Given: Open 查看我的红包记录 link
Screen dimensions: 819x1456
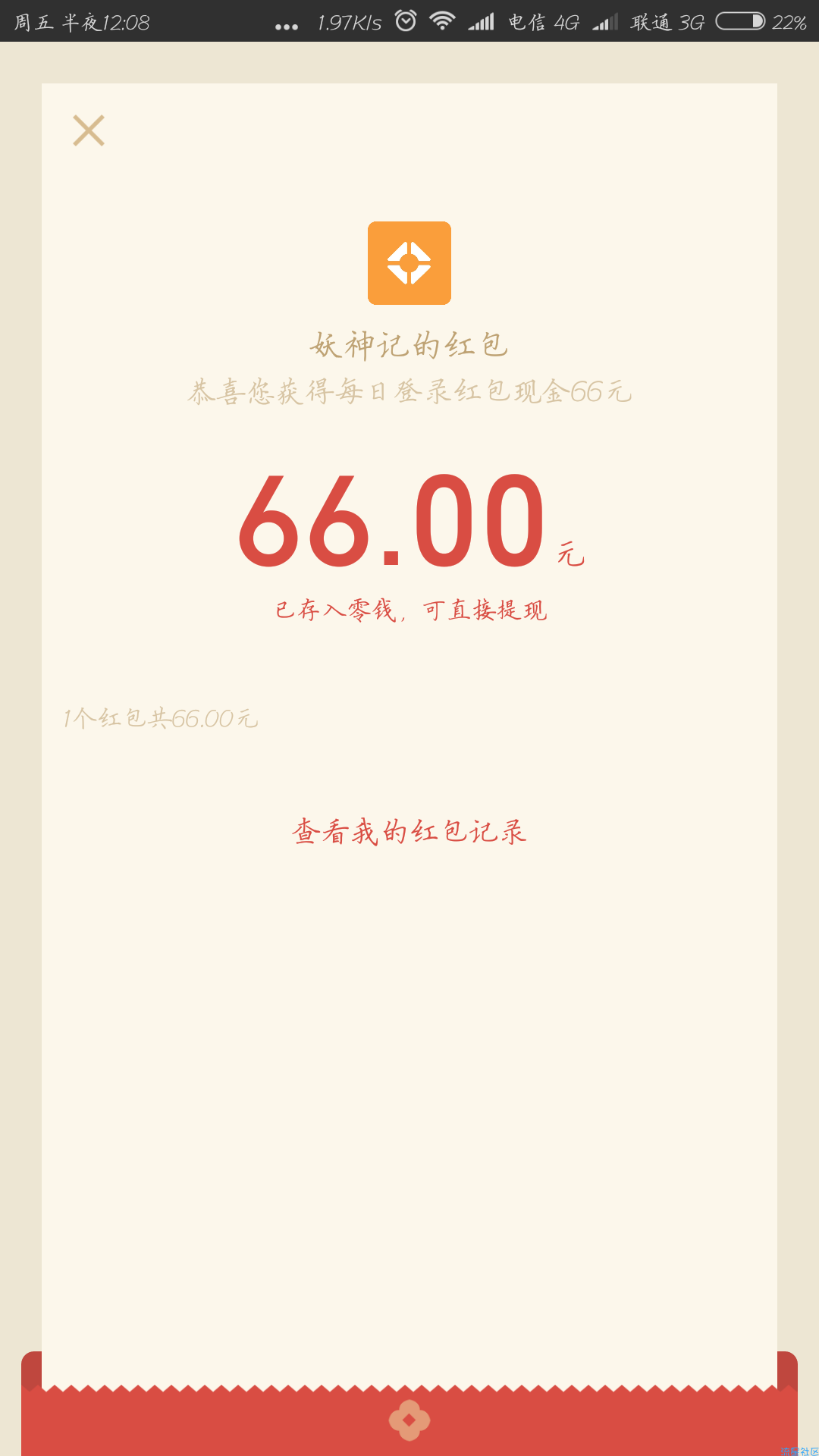Looking at the screenshot, I should pos(409,832).
